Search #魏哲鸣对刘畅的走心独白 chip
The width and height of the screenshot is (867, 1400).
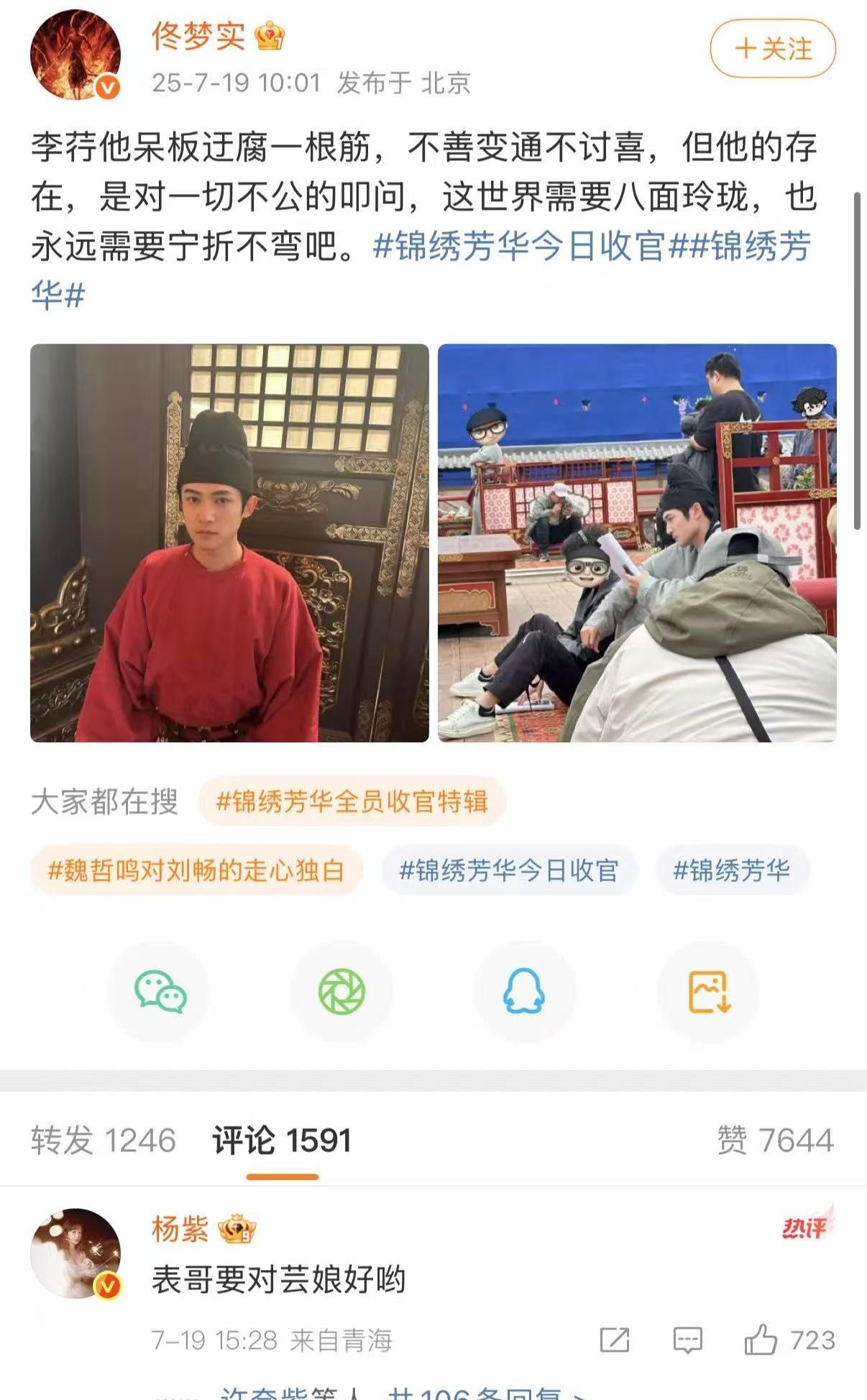click(196, 871)
